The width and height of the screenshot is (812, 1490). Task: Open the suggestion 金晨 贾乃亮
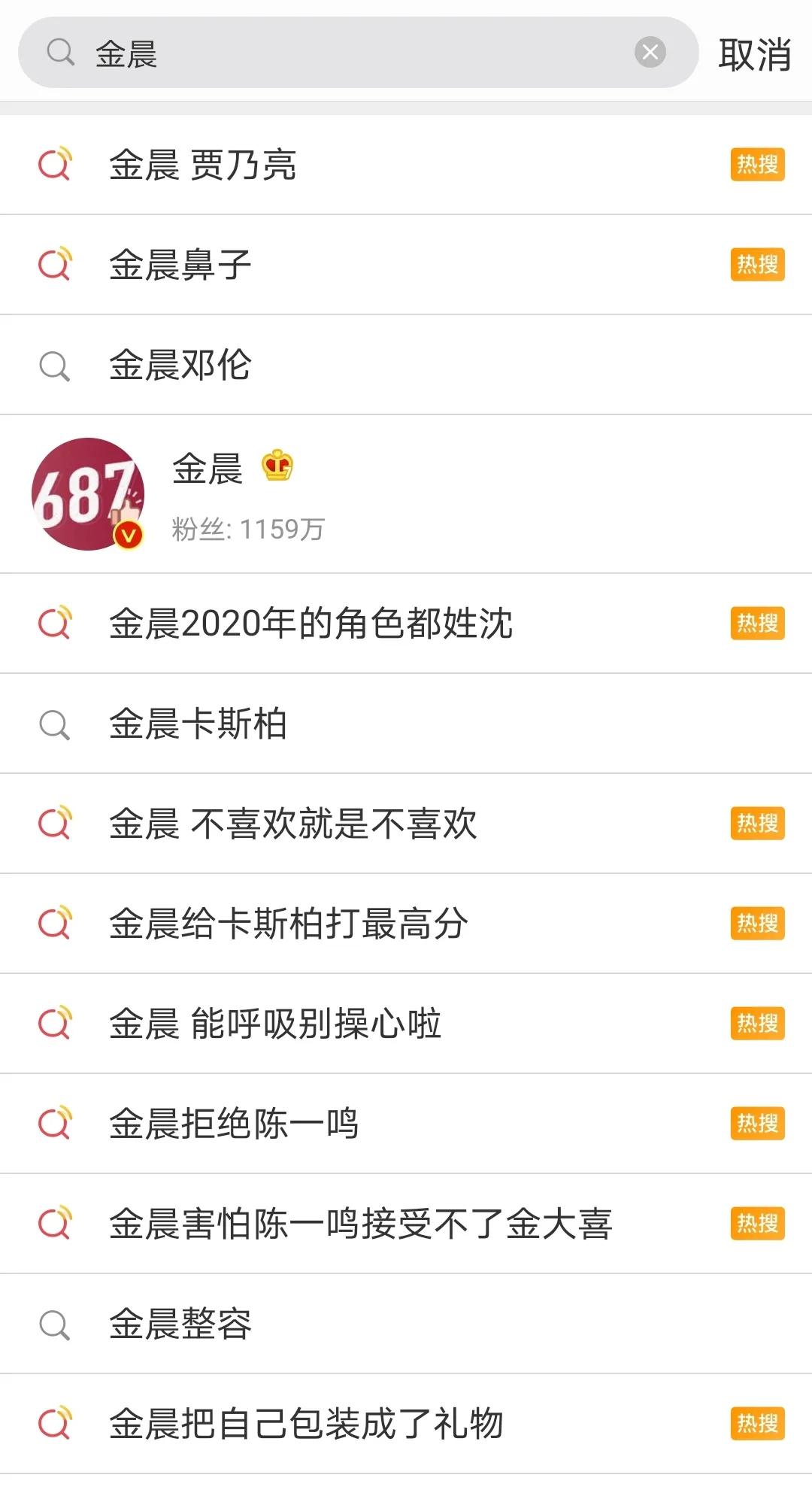(406, 165)
